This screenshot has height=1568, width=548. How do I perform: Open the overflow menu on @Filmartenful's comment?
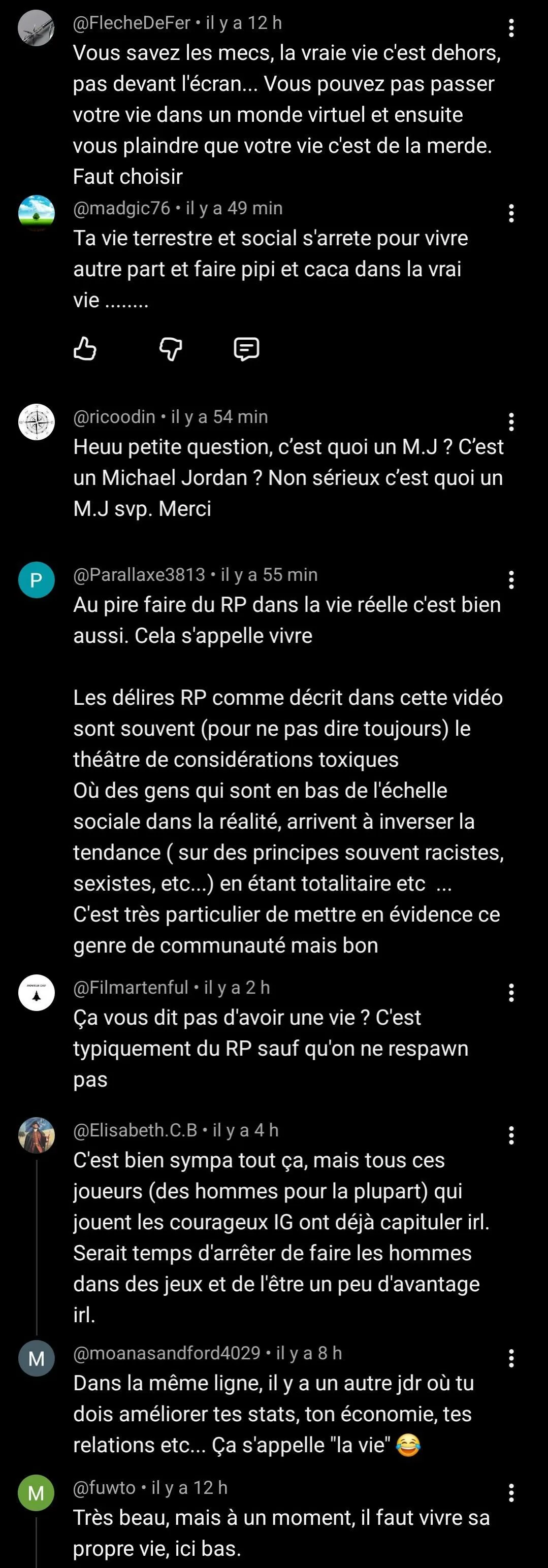point(511,993)
